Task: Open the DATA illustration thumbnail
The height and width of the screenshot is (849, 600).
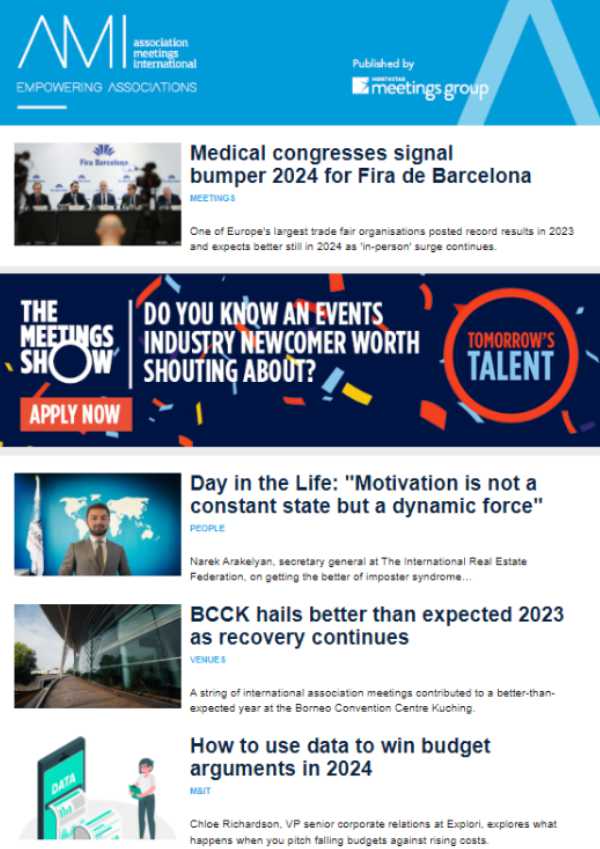Action: pyautogui.click(x=97, y=790)
